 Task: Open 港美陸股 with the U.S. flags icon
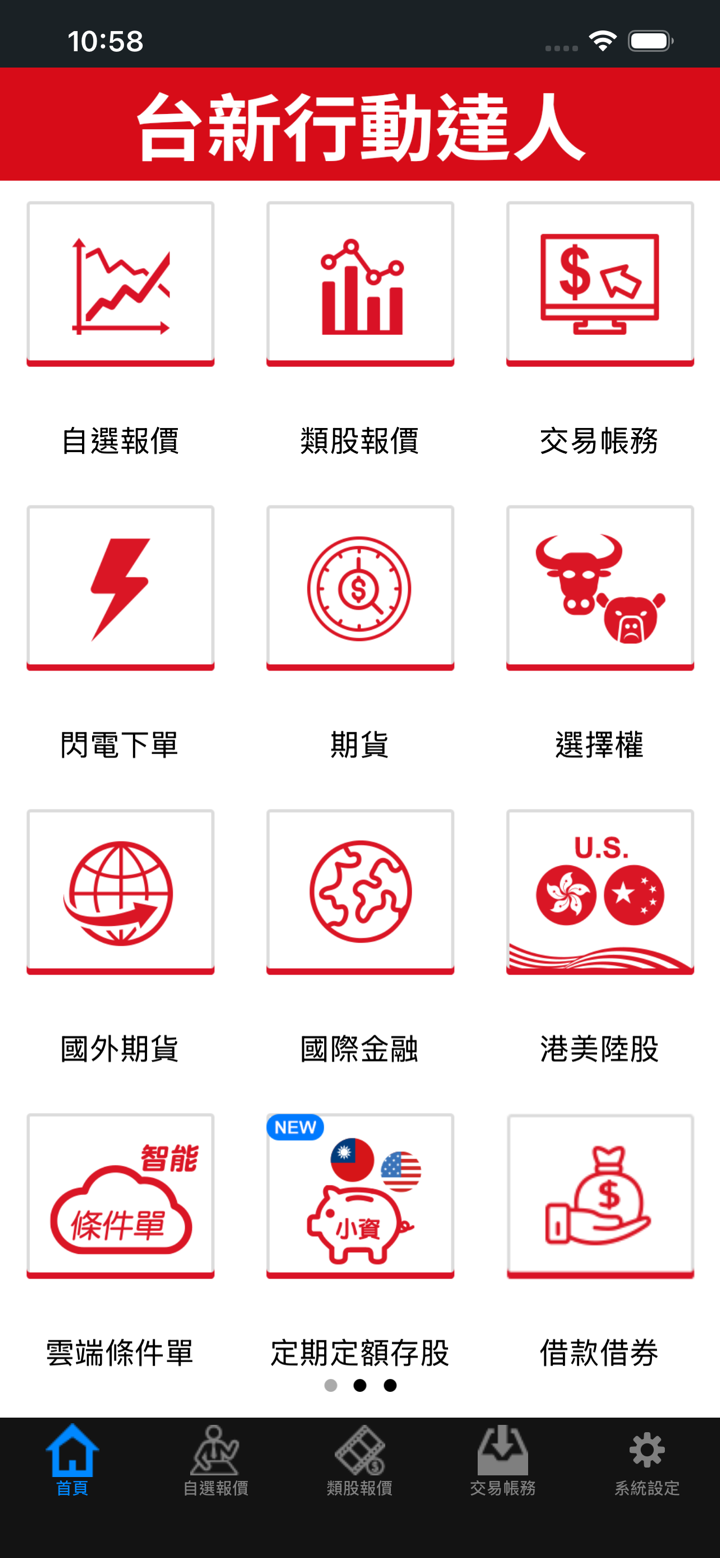(x=600, y=891)
